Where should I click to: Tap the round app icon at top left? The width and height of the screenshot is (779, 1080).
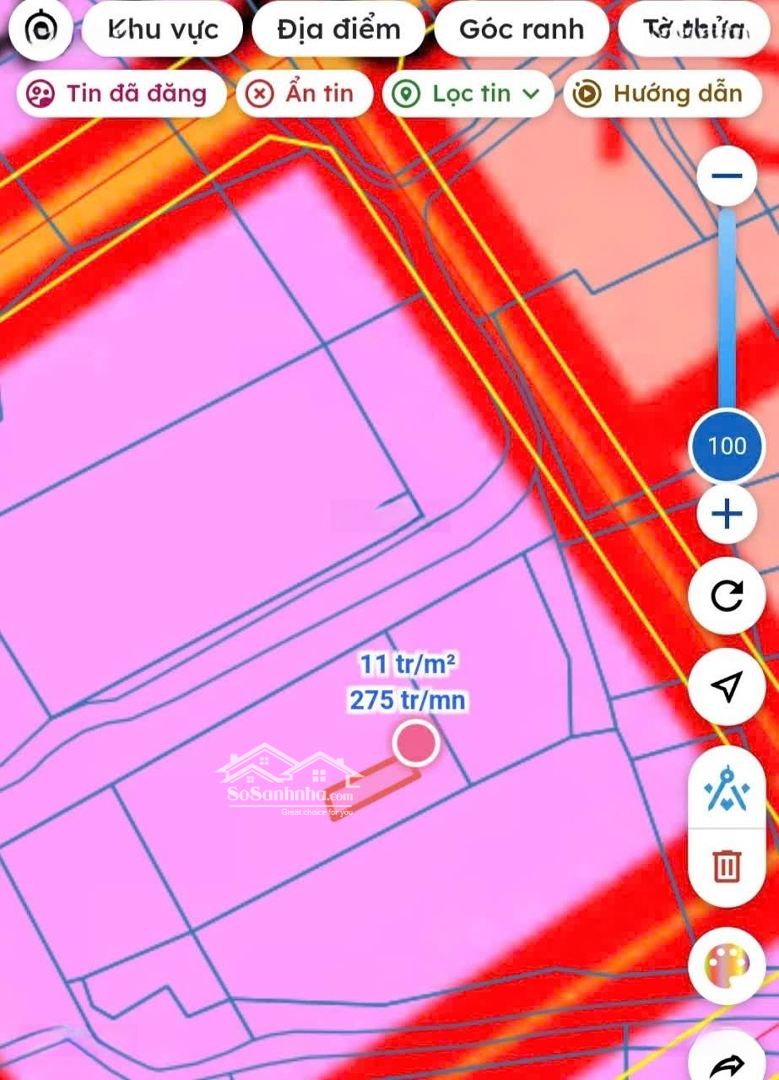(41, 29)
